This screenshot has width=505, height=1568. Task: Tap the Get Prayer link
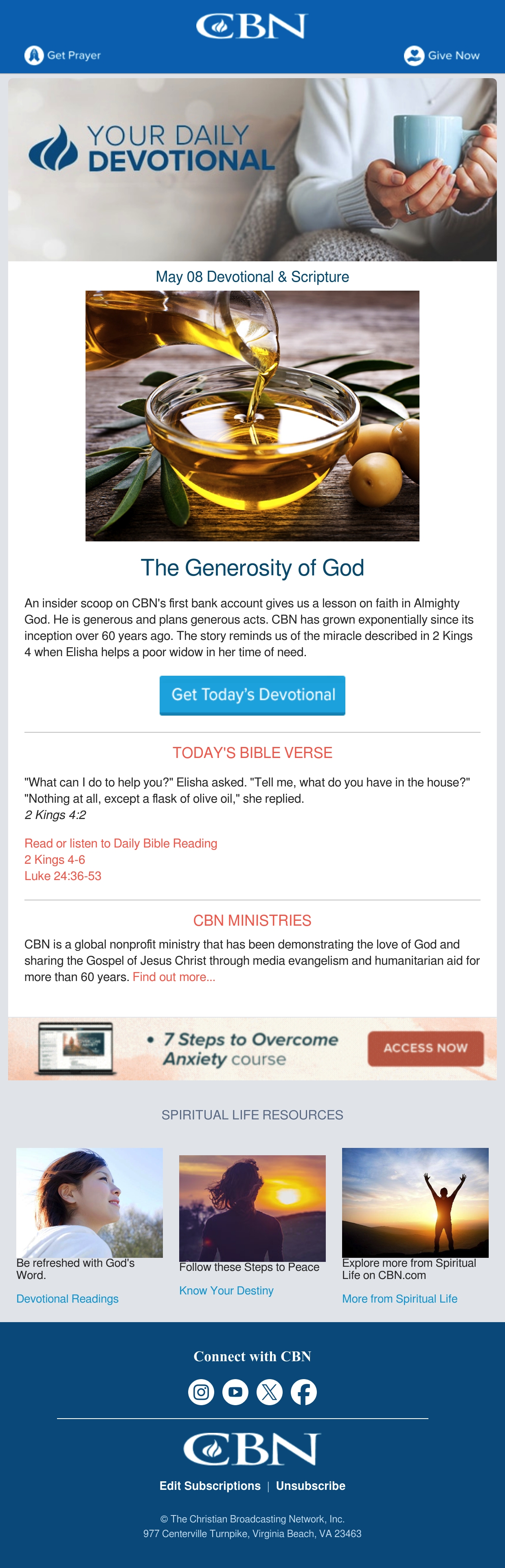click(62, 55)
